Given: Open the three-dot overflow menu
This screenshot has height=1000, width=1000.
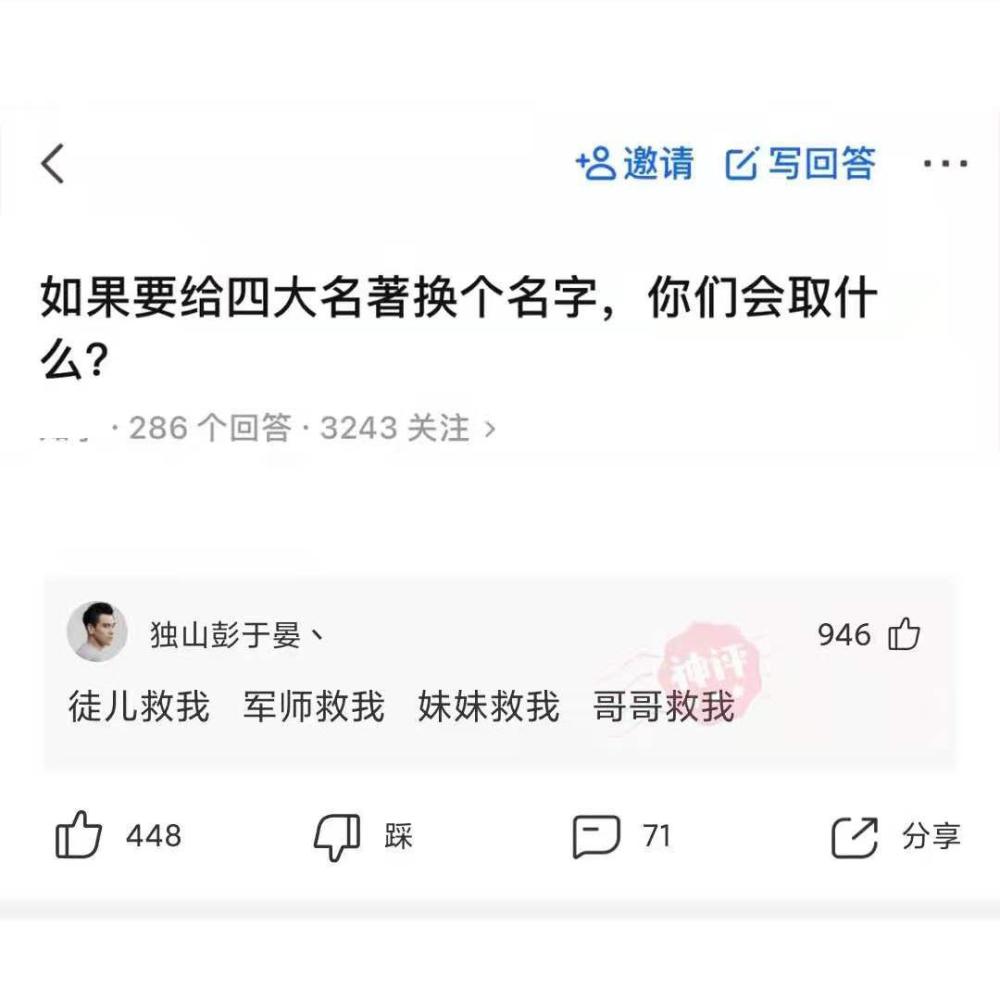Looking at the screenshot, I should pyautogui.click(x=945, y=164).
